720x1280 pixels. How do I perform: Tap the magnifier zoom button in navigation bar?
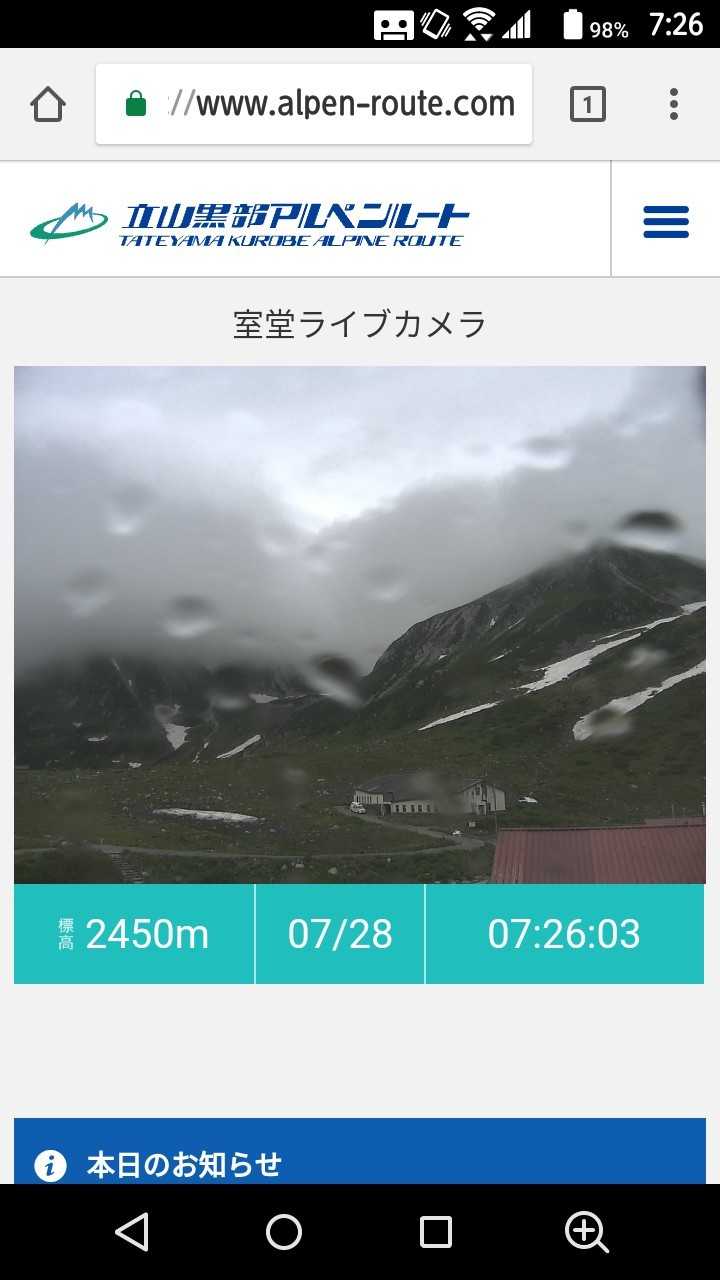click(587, 1232)
